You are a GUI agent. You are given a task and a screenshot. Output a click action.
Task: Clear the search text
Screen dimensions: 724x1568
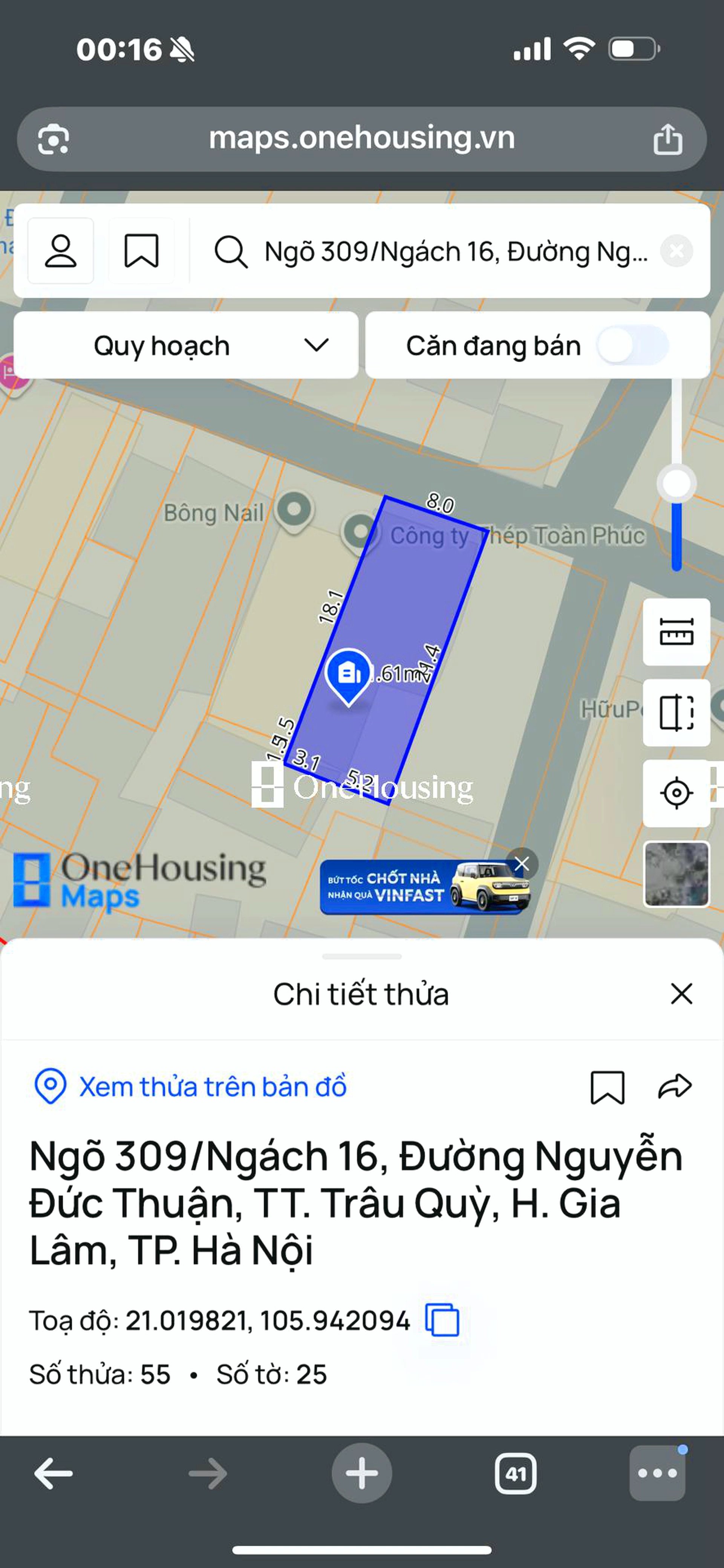pyautogui.click(x=677, y=251)
